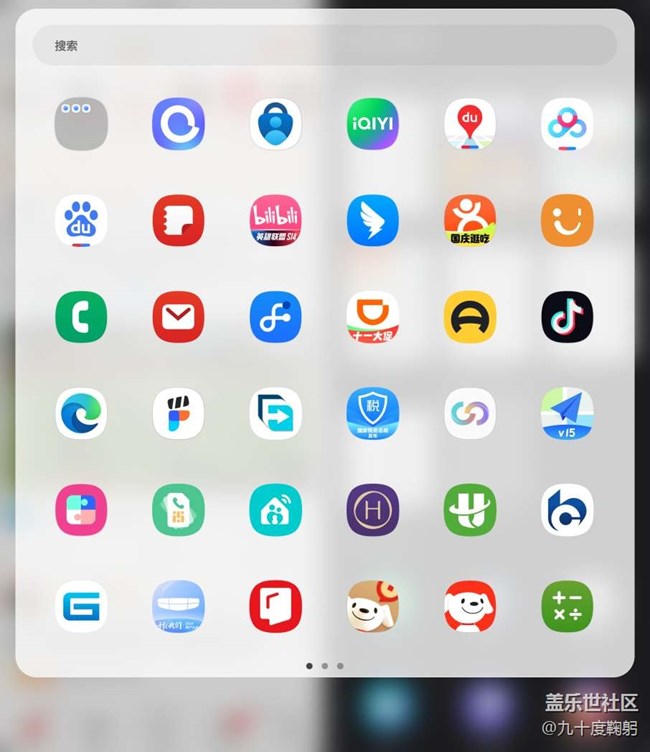Tap the search field at the top
Screen dimensions: 650x752
click(324, 46)
